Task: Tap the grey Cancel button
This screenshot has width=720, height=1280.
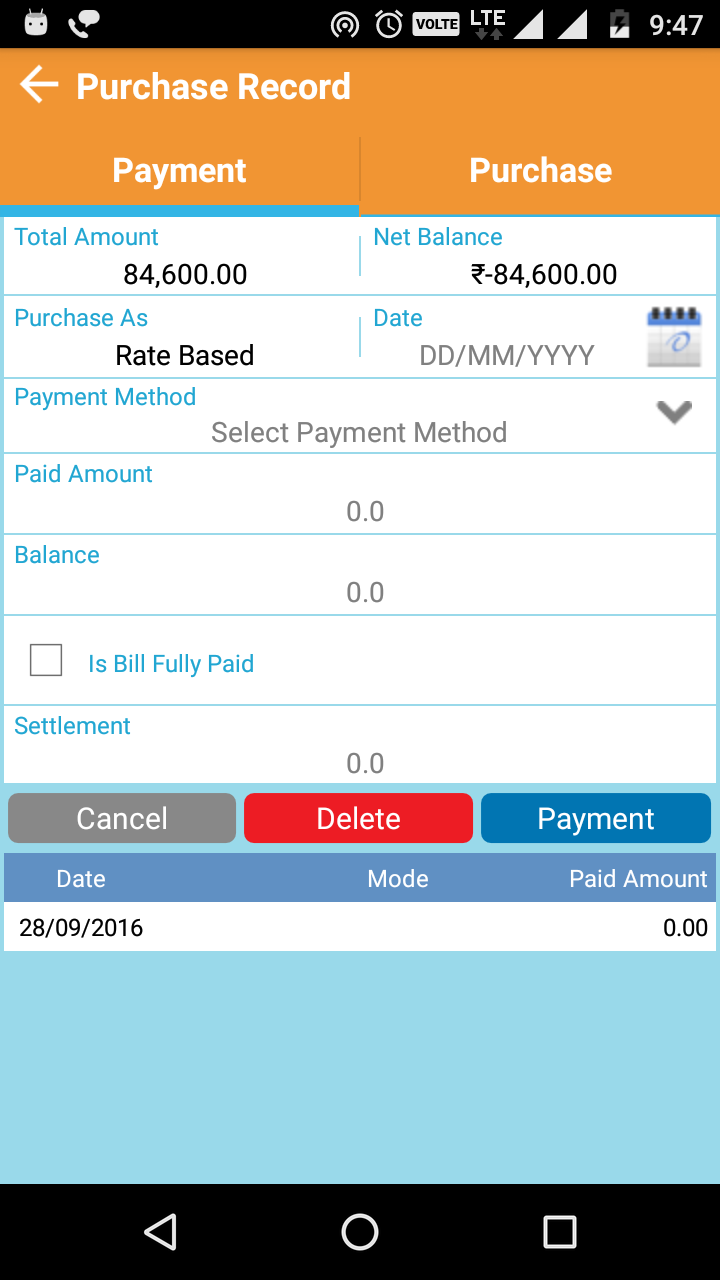Action: [122, 819]
